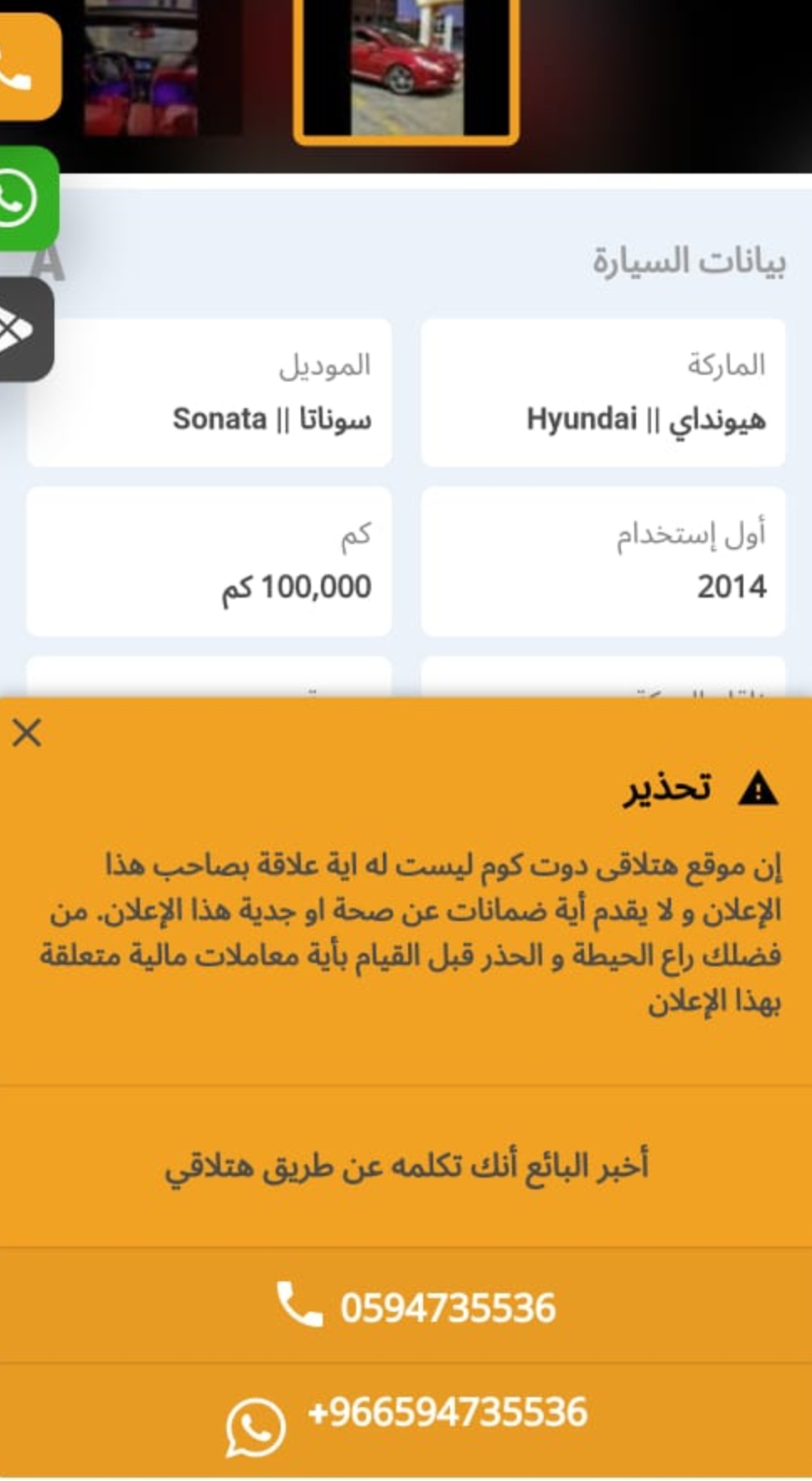
Task: View the car interior photo thumbnail
Action: [141, 67]
